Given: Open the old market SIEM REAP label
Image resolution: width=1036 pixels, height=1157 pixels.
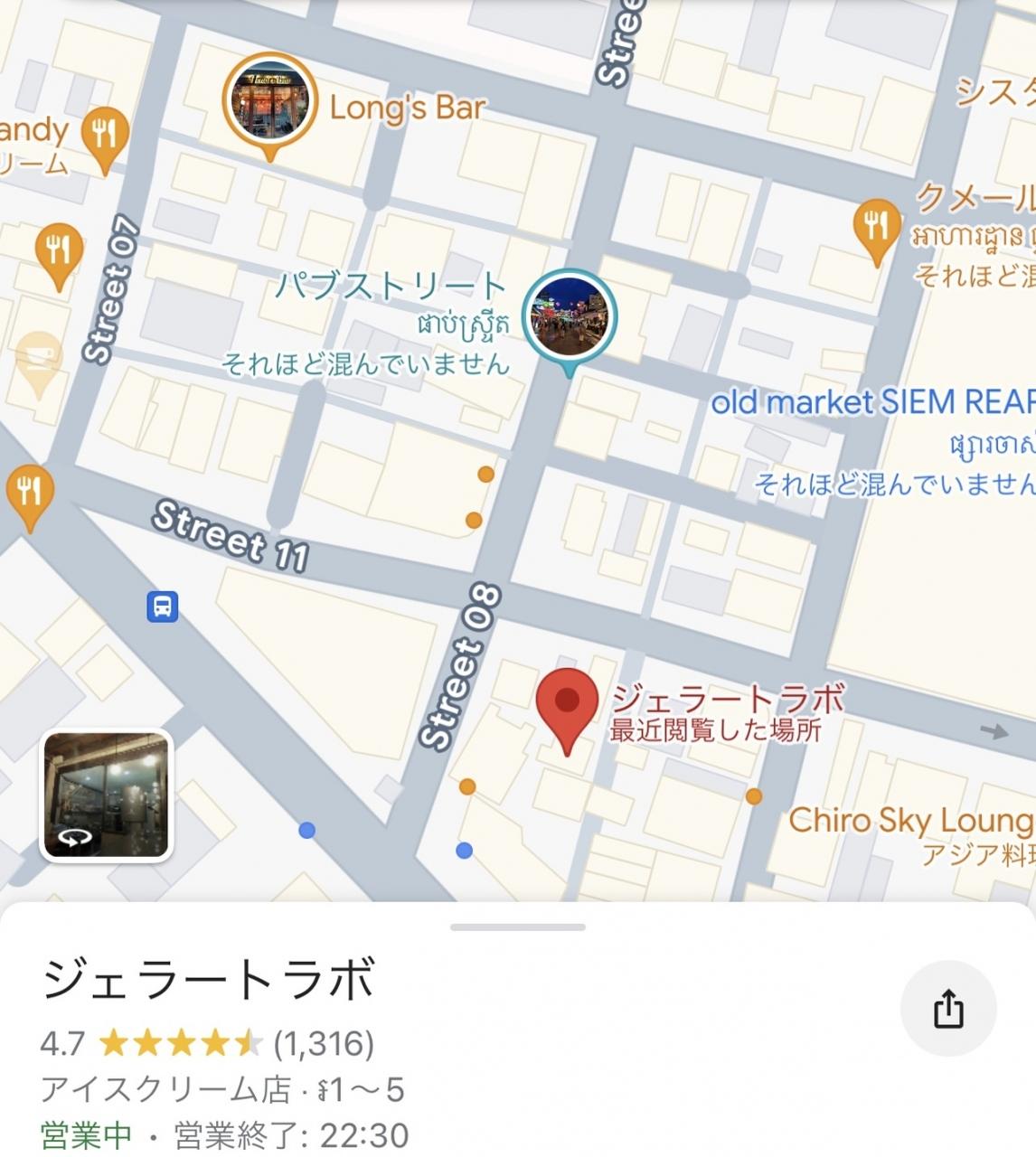Looking at the screenshot, I should (873, 403).
